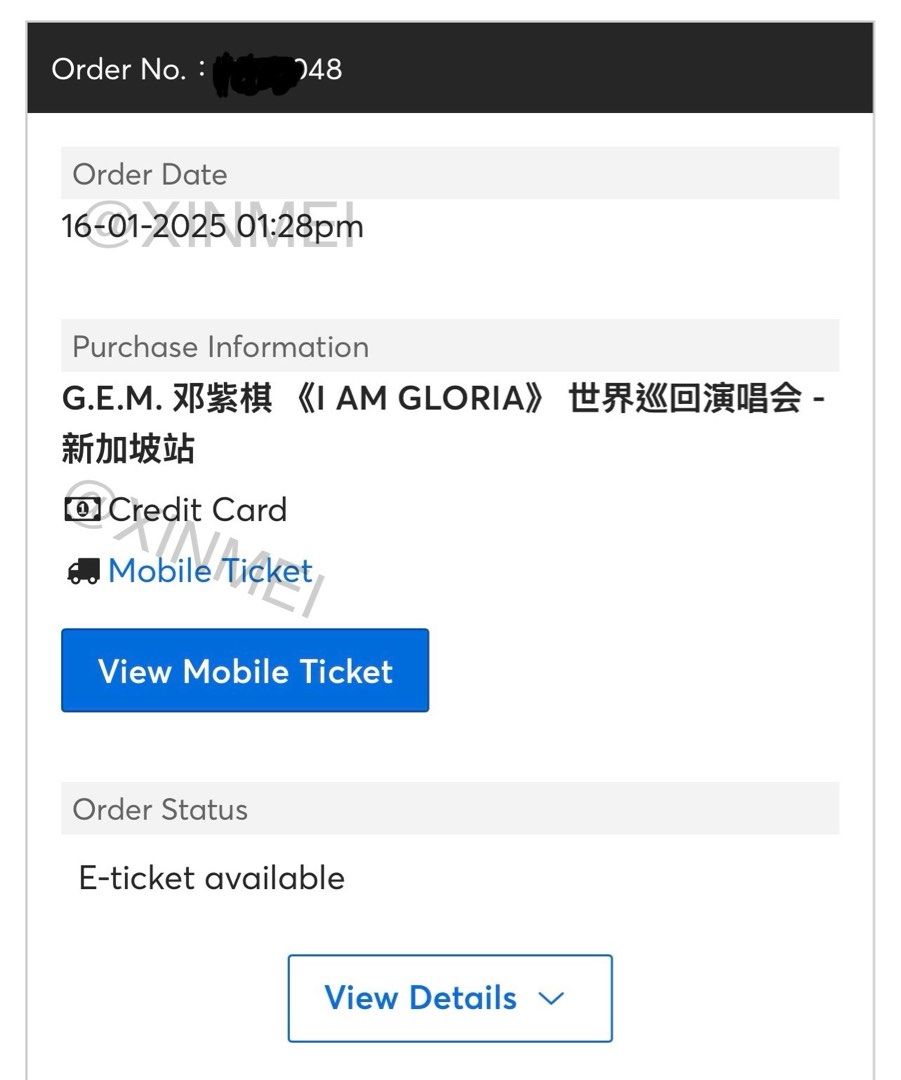Click the order date 16-01-2025 text
The image size is (901, 1080).
(x=213, y=226)
